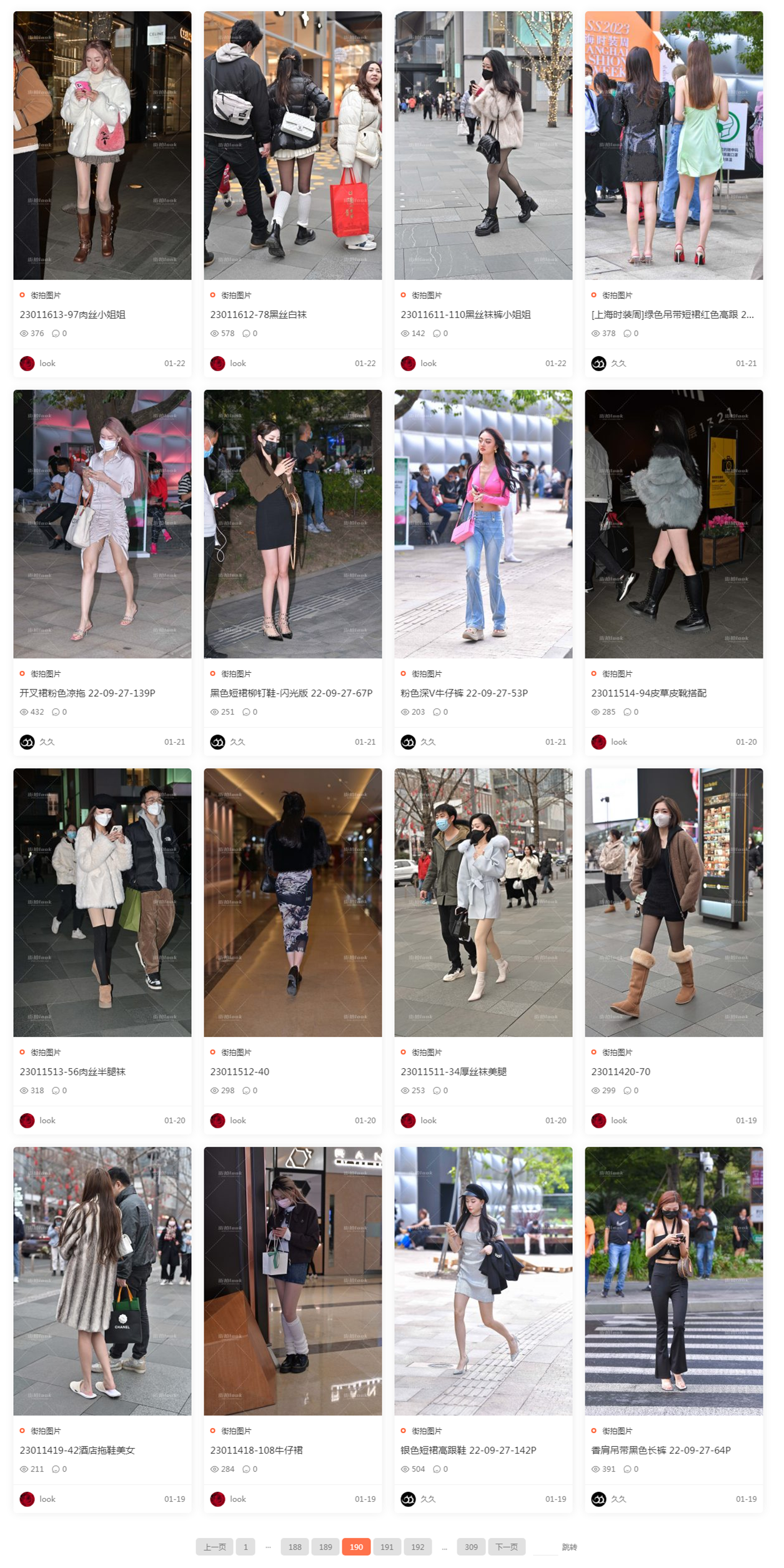This screenshot has width=784, height=1568.
Task: Go to page 189
Action: tap(325, 1547)
